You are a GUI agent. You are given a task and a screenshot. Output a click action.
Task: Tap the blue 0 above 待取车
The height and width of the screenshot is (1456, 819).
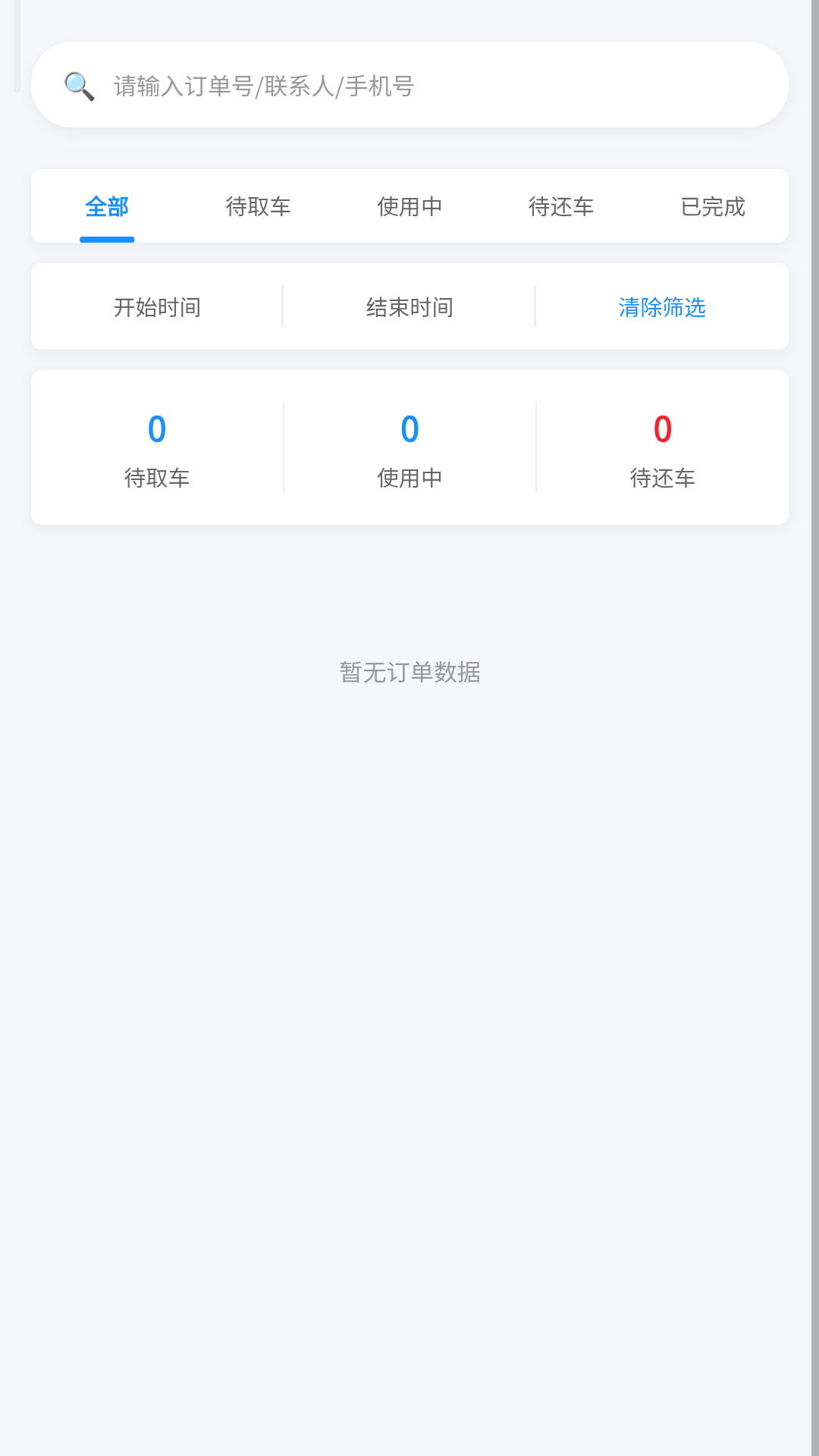pyautogui.click(x=157, y=429)
